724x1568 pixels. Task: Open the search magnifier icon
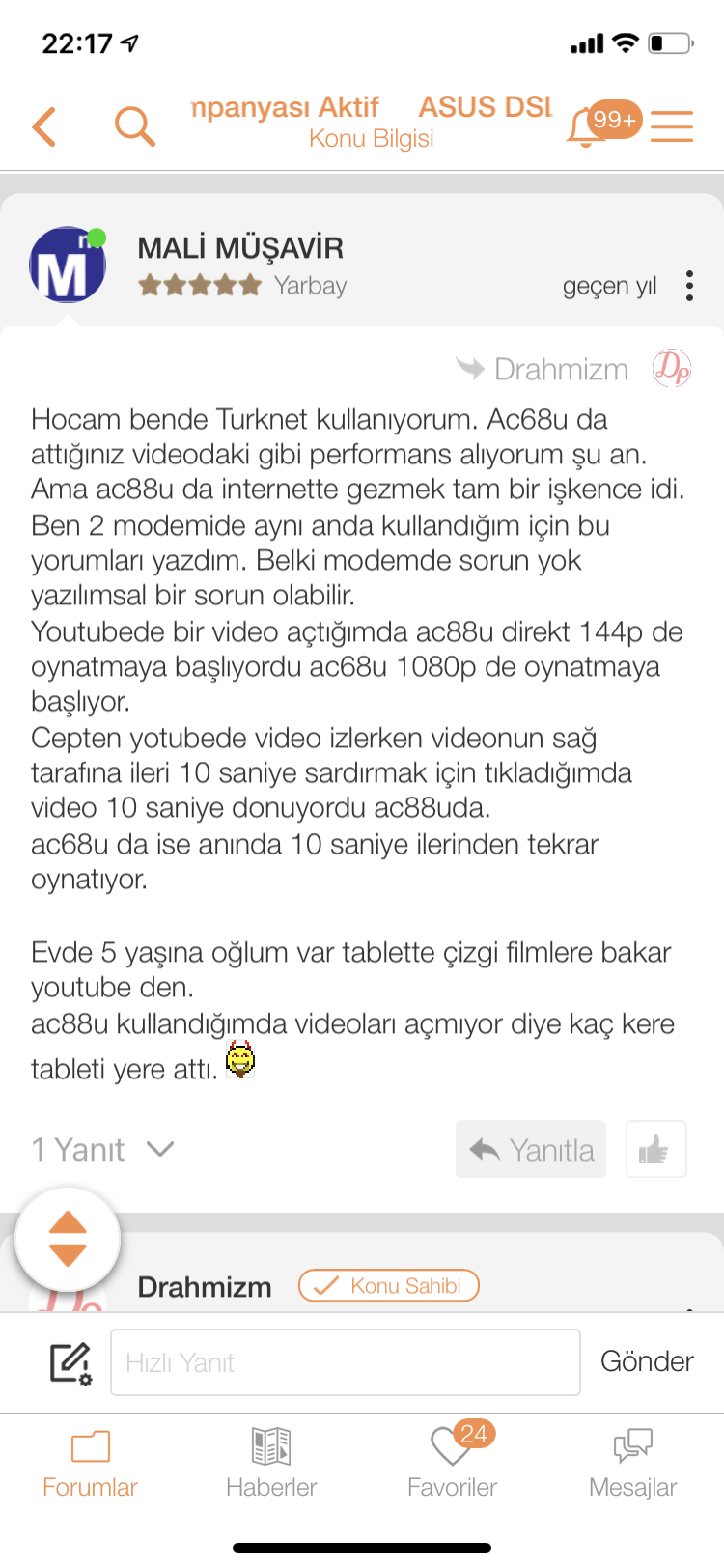(134, 126)
